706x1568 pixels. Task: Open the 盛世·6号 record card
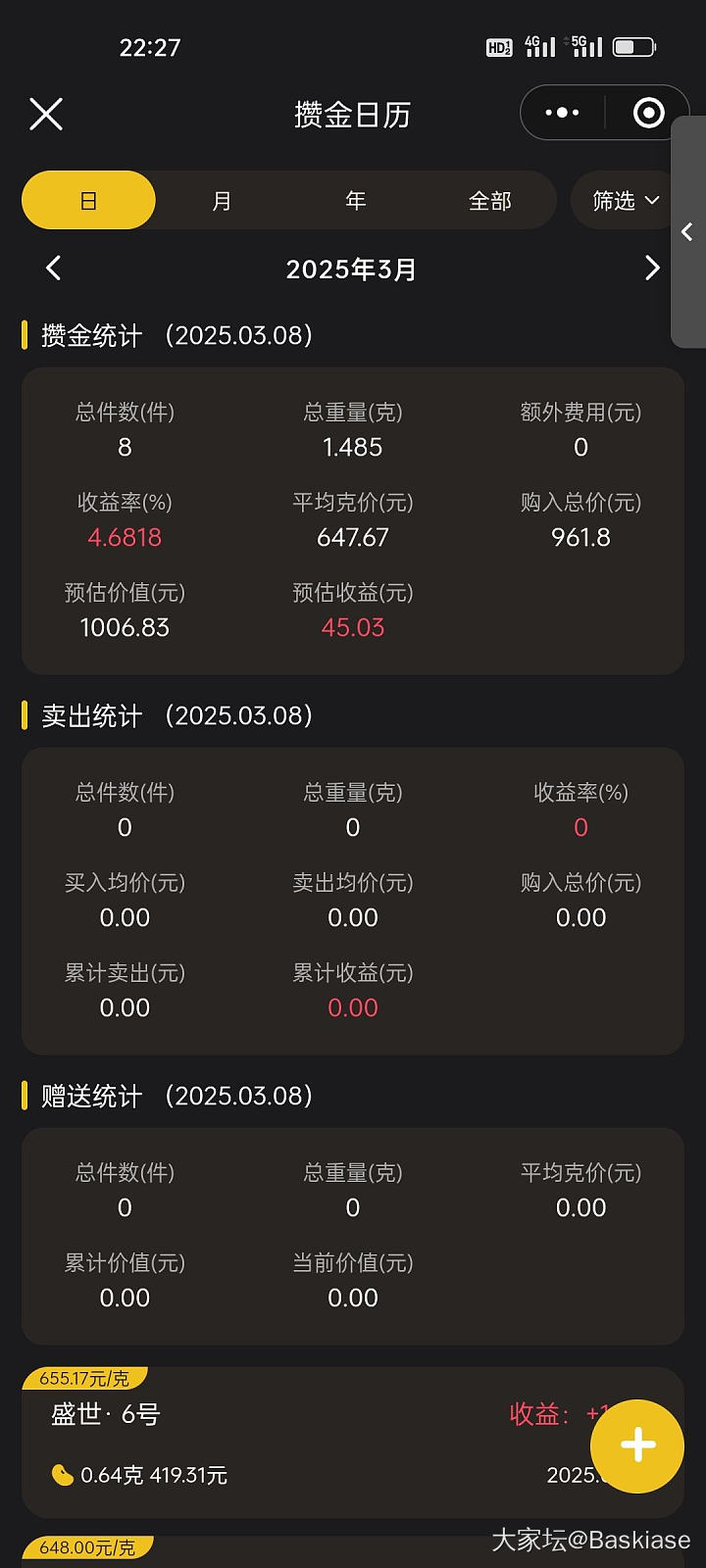tap(294, 1443)
